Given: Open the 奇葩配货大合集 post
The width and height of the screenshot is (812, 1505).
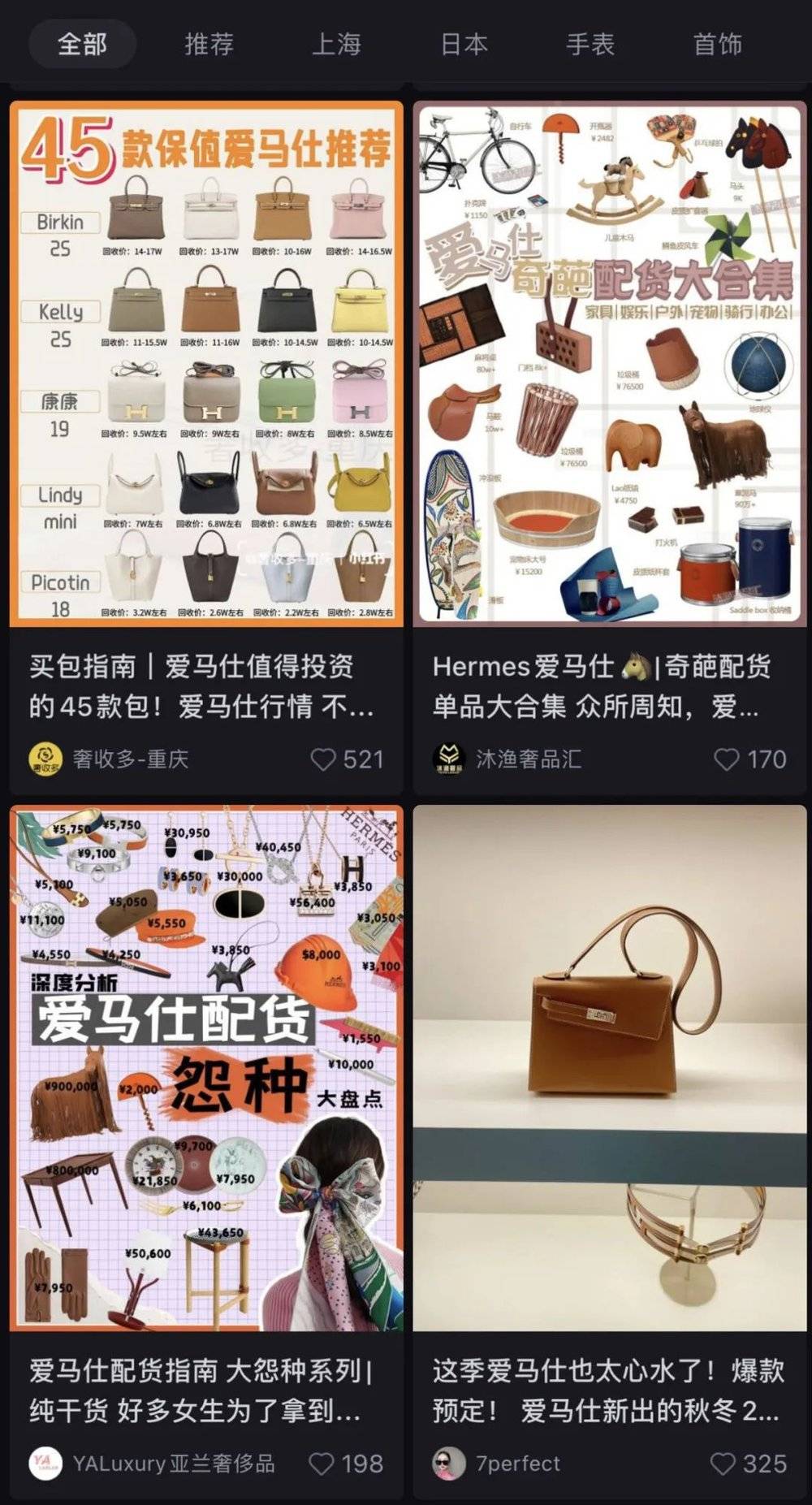Looking at the screenshot, I should point(610,364).
